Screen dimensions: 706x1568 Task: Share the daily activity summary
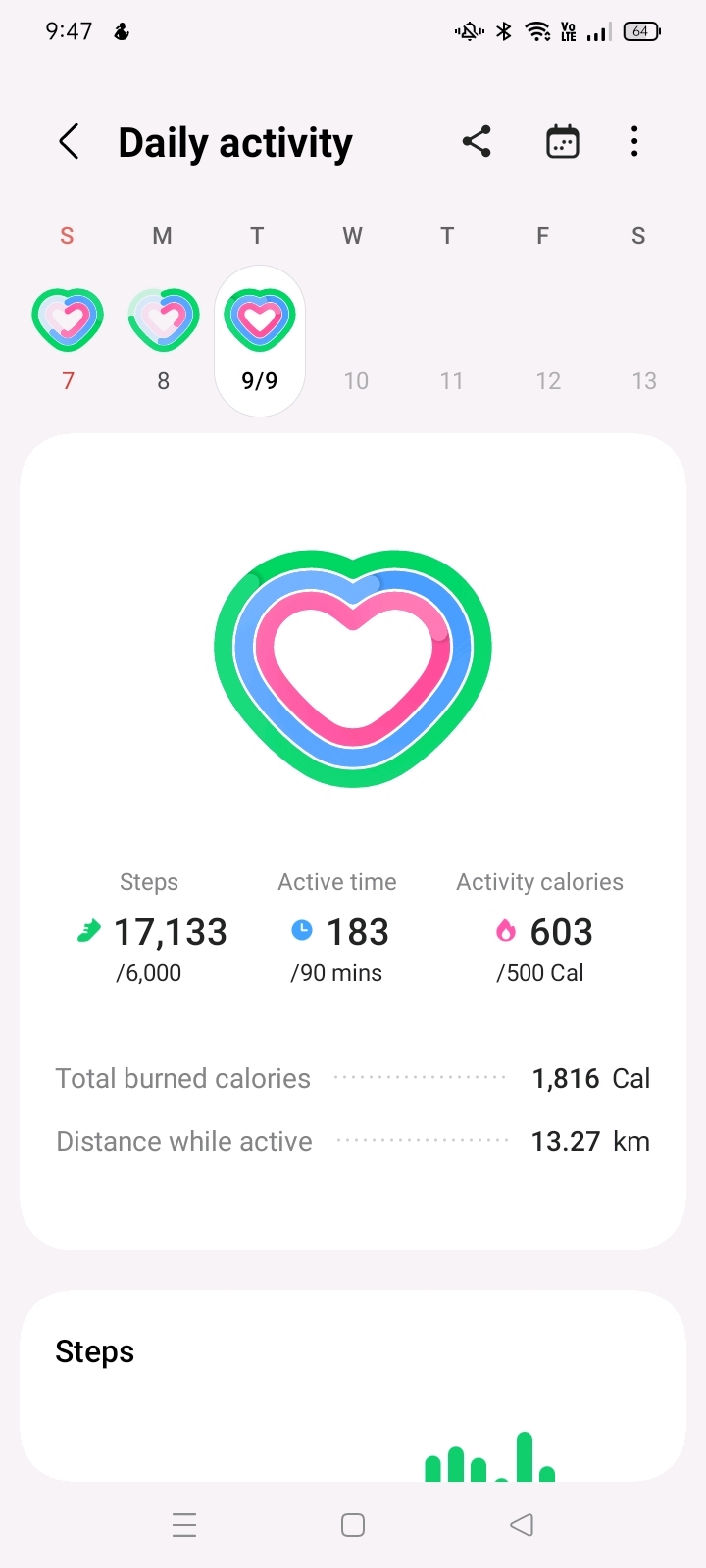[x=477, y=142]
